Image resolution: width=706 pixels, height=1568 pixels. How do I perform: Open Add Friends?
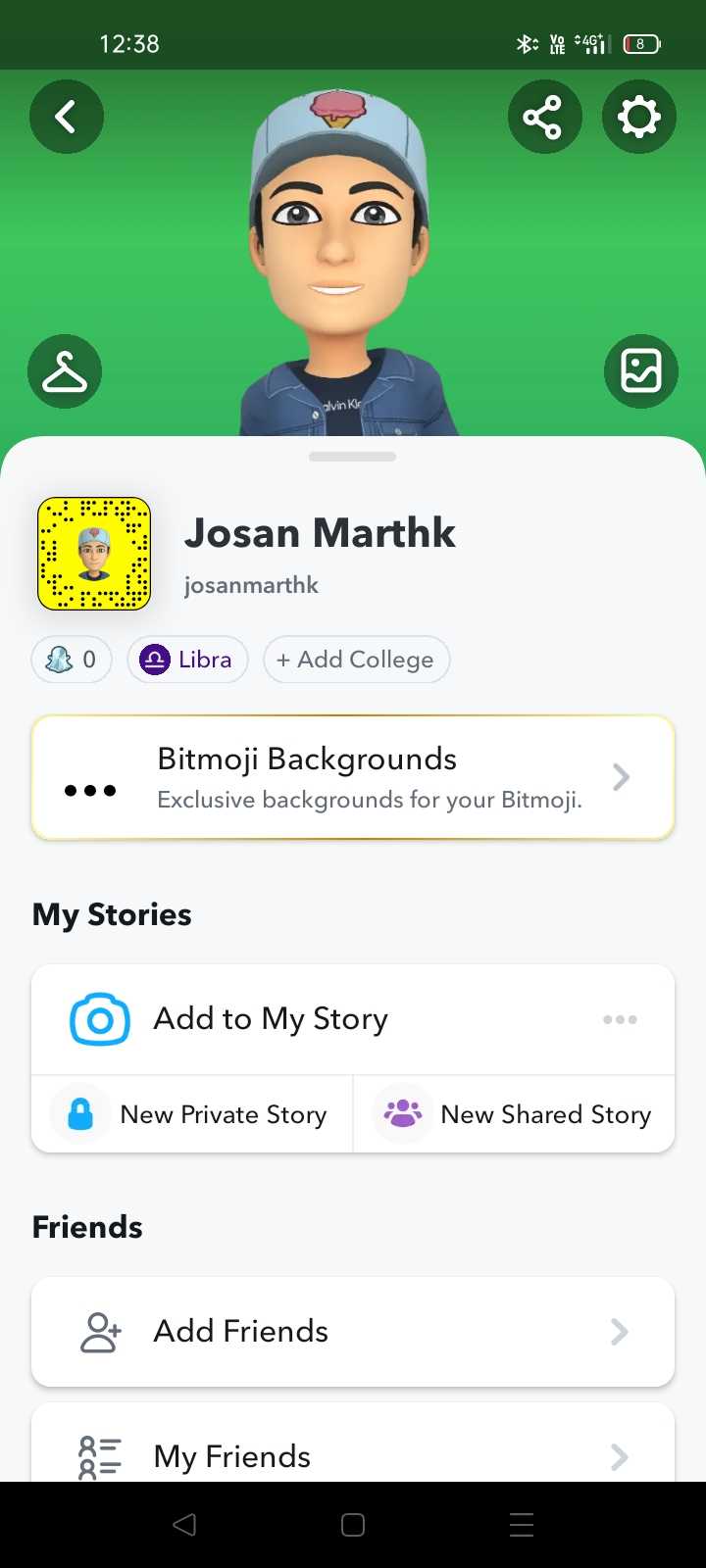pyautogui.click(x=353, y=1331)
